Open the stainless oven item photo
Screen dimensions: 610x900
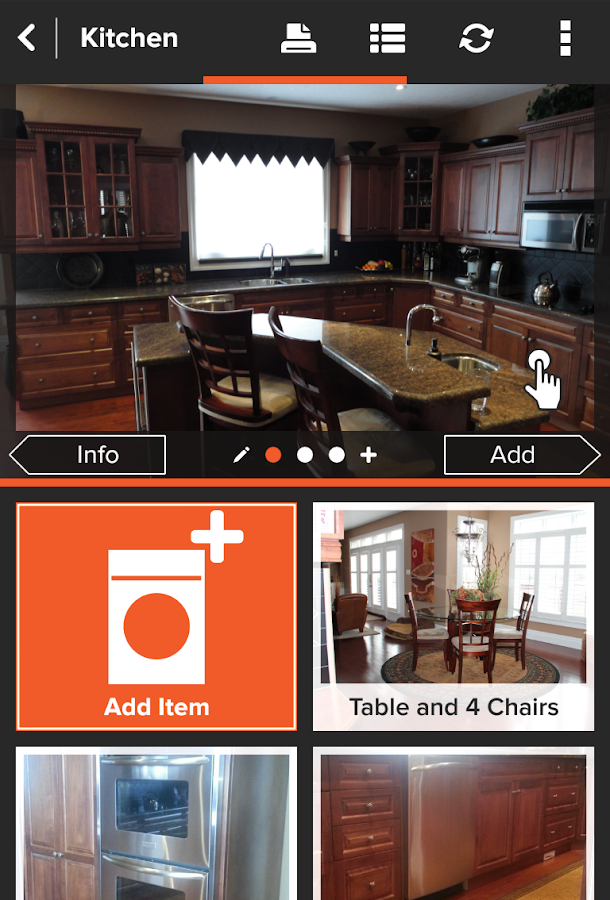(156, 825)
